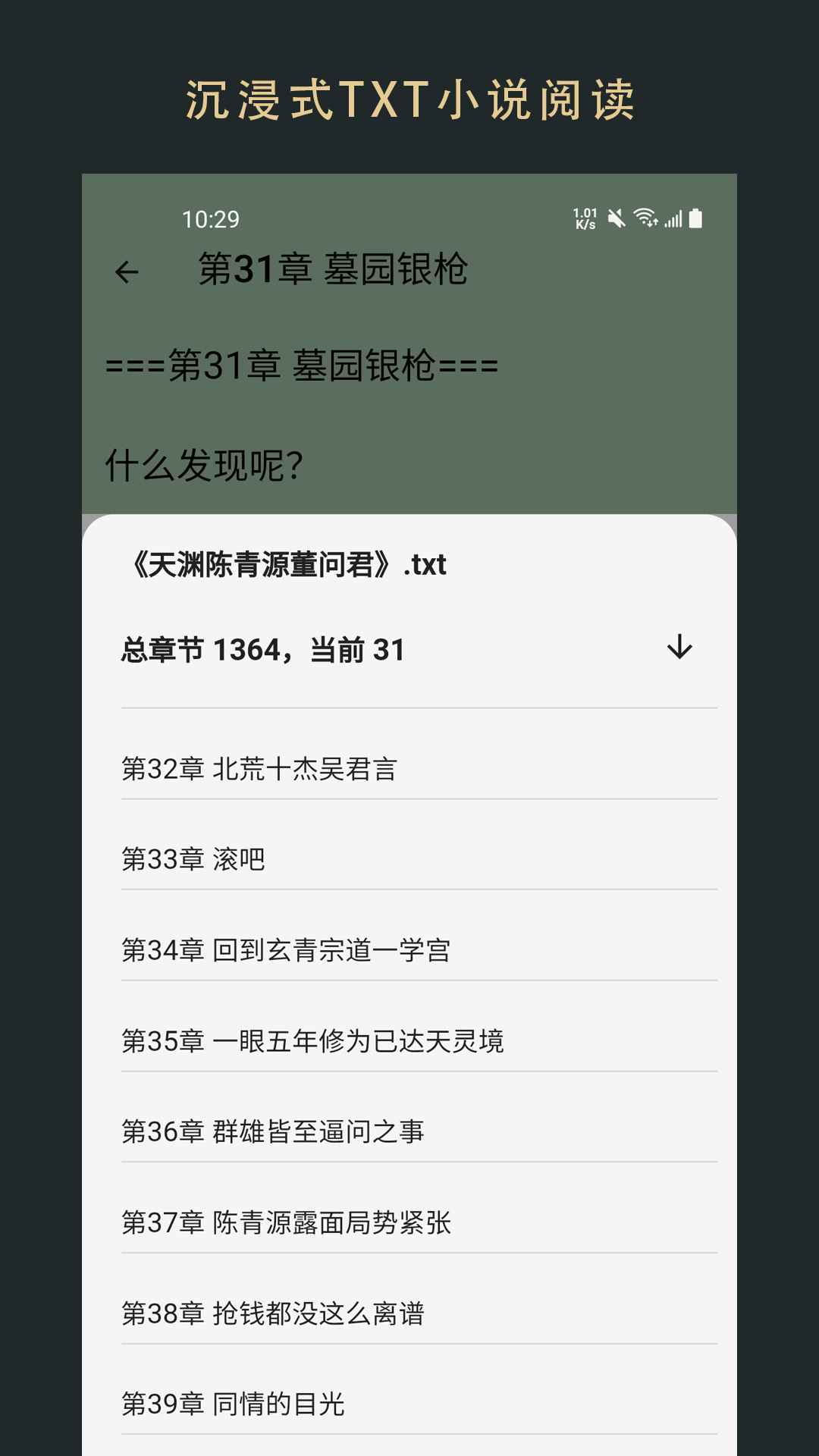This screenshot has height=1456, width=819.
Task: Open 第33章 滚吧
Action: click(x=192, y=859)
